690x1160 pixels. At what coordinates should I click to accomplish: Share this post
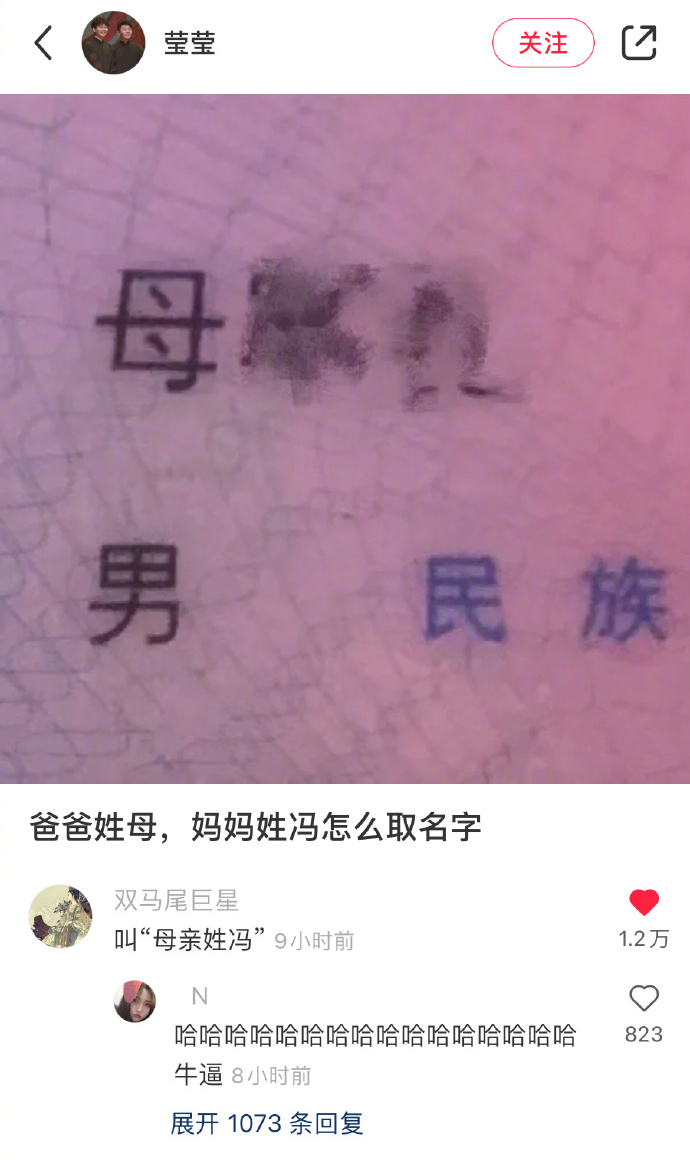point(639,43)
